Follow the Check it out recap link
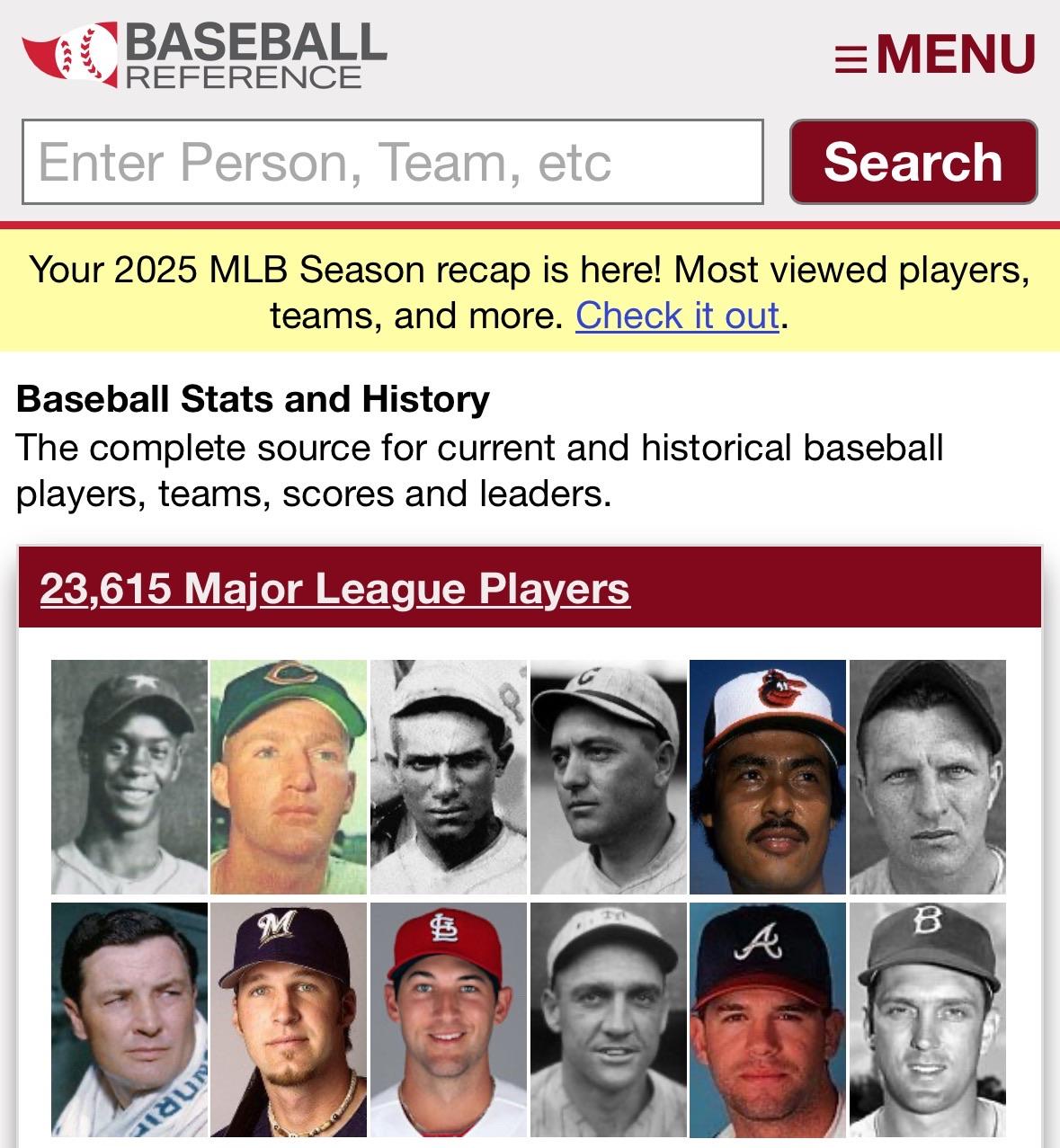1060x1148 pixels. pos(677,316)
